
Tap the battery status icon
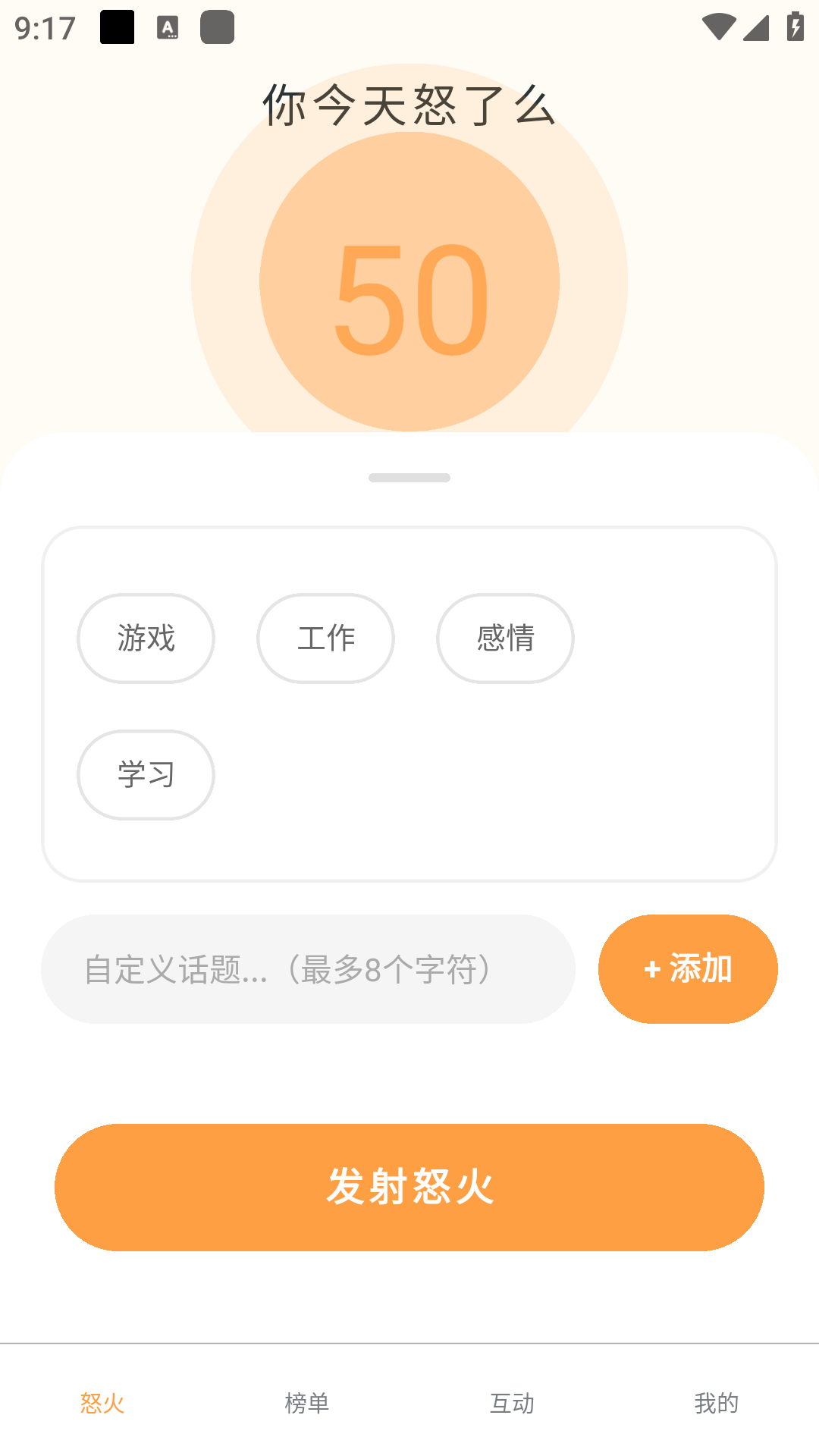point(793,27)
